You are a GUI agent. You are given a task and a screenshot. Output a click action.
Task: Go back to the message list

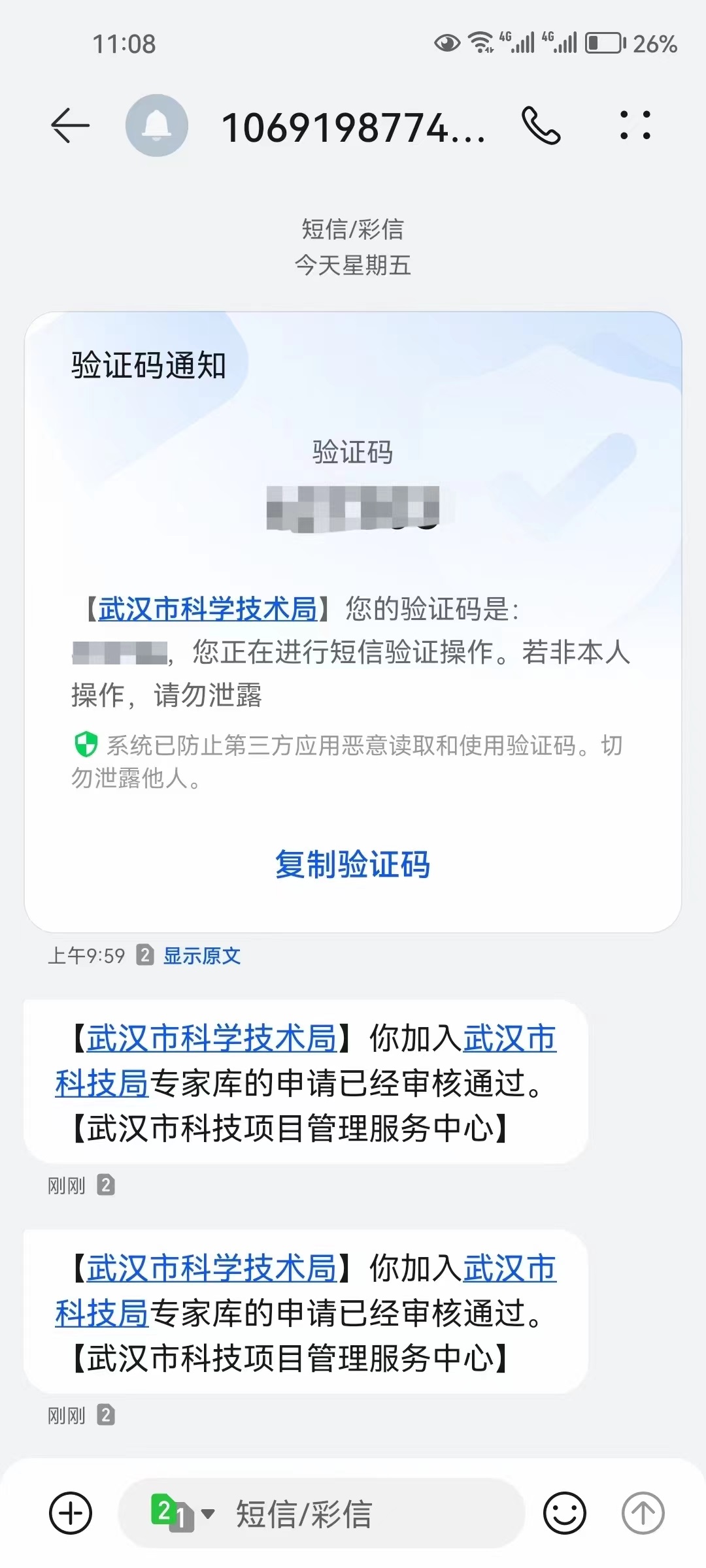[x=70, y=125]
